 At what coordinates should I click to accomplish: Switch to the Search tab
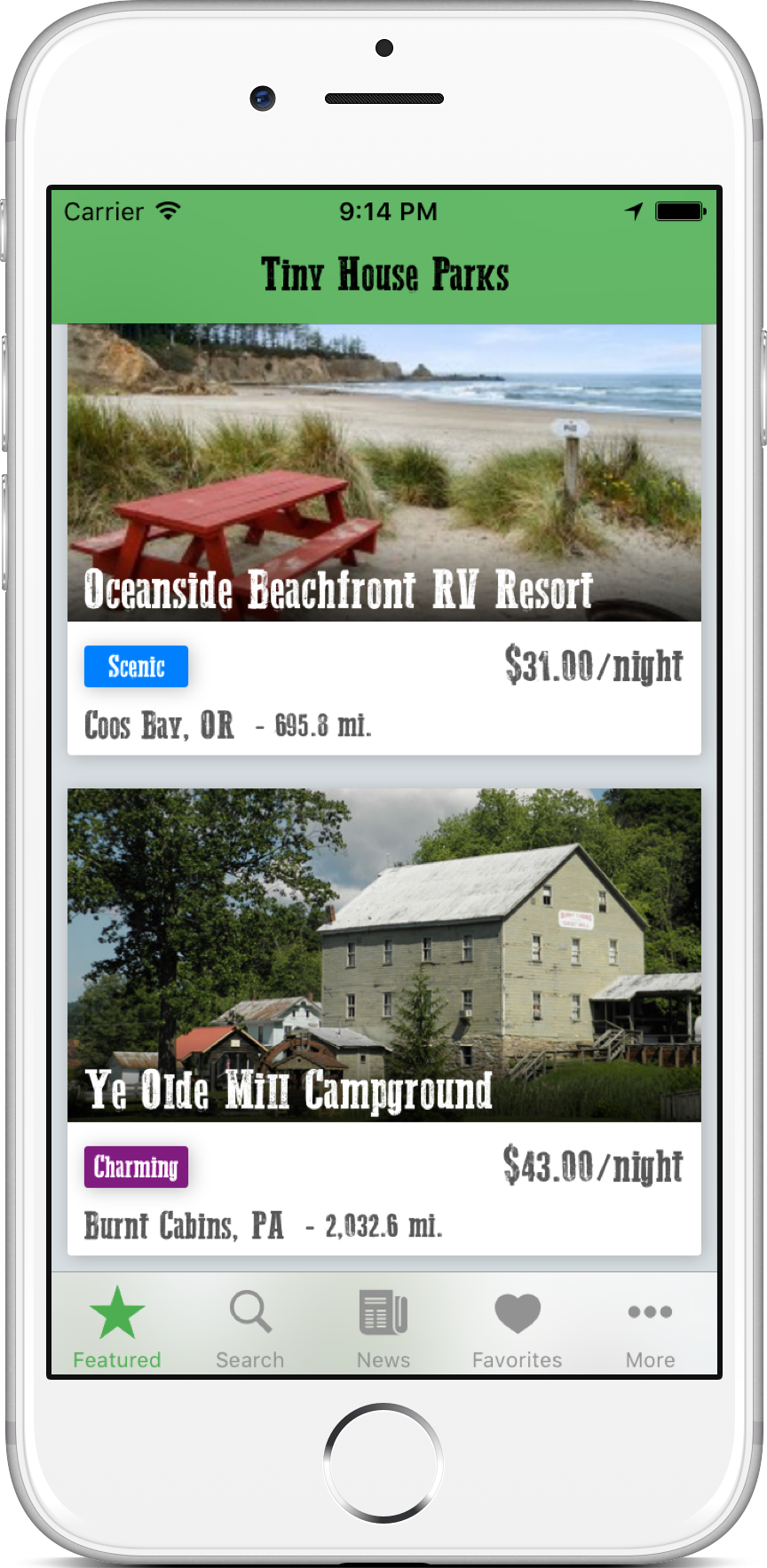[250, 1326]
